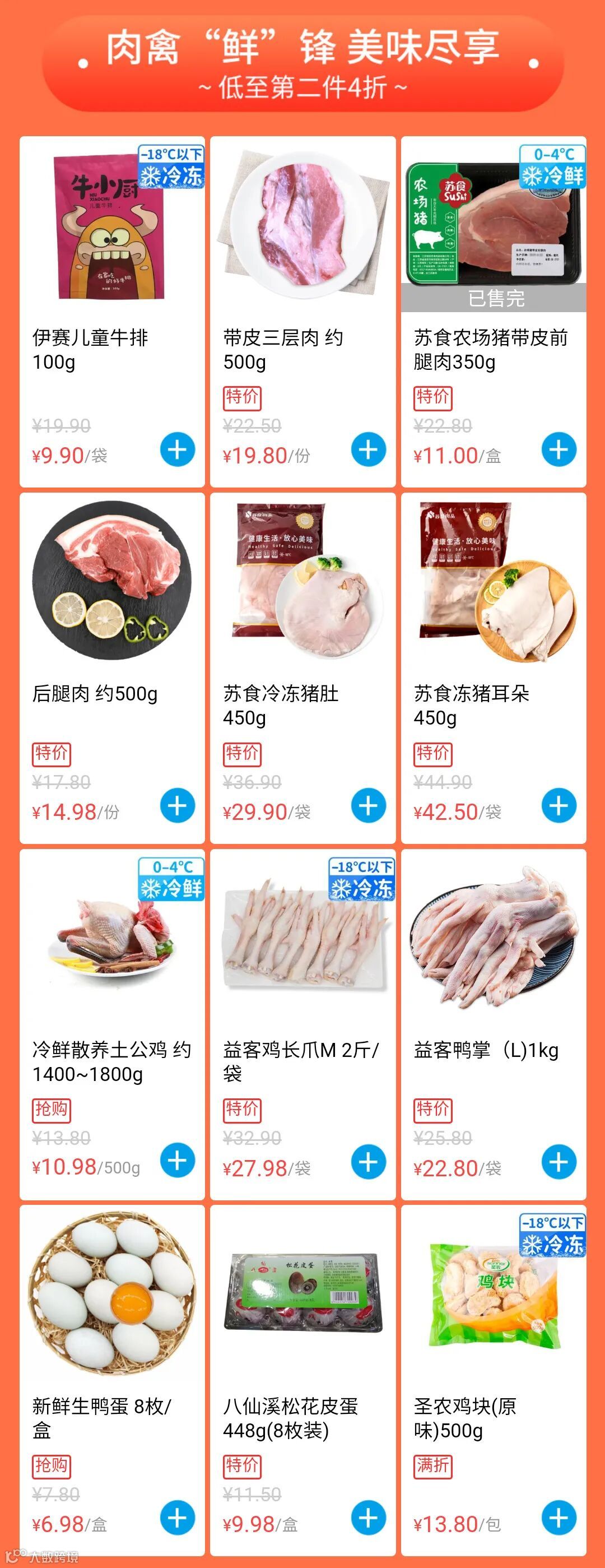Add 伊赛儿童牛排 100g to cart
The image size is (605, 1568).
click(x=177, y=450)
